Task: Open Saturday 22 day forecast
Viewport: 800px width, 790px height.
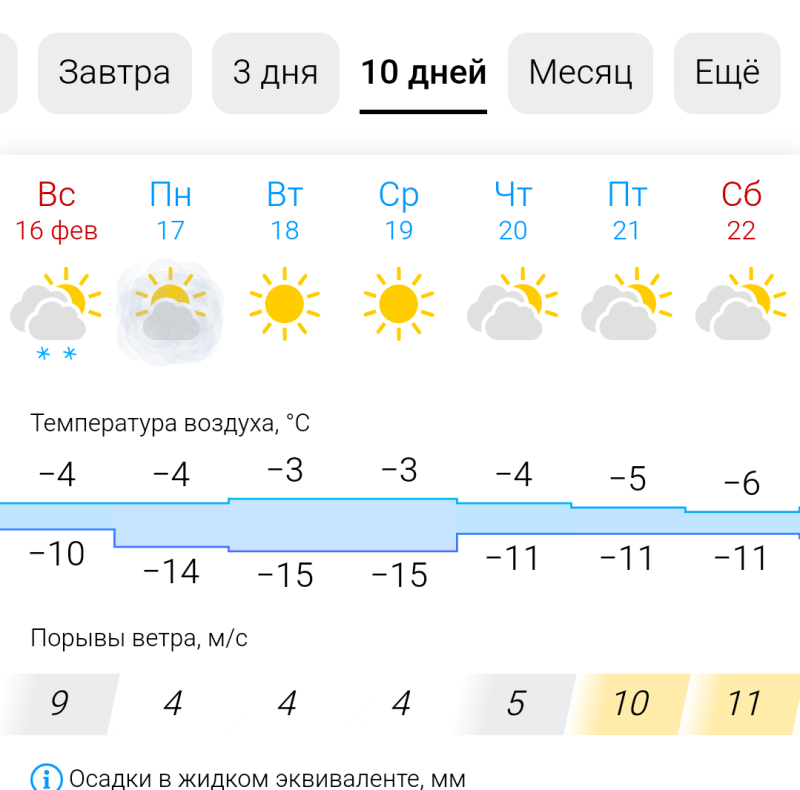Action: (x=741, y=210)
